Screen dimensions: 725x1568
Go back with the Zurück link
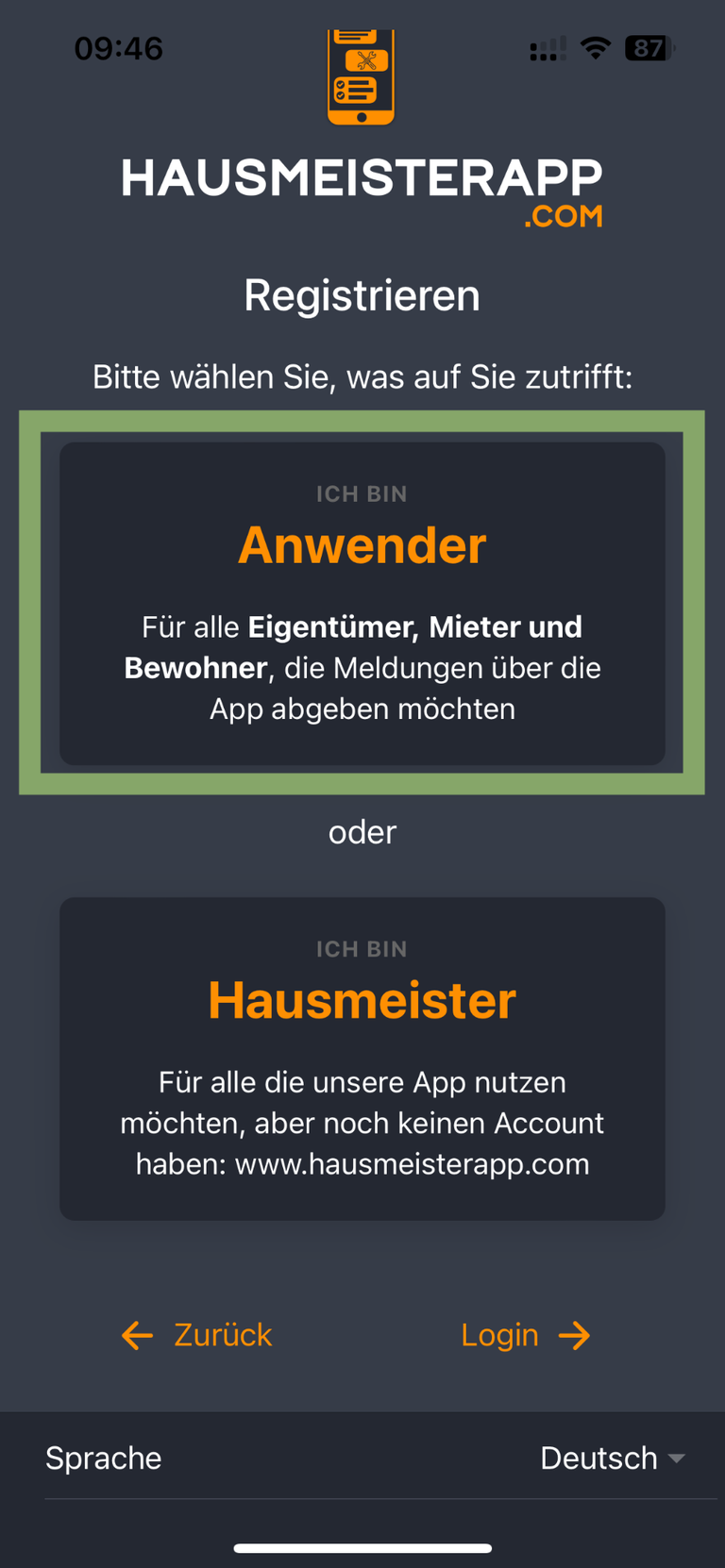(198, 1335)
